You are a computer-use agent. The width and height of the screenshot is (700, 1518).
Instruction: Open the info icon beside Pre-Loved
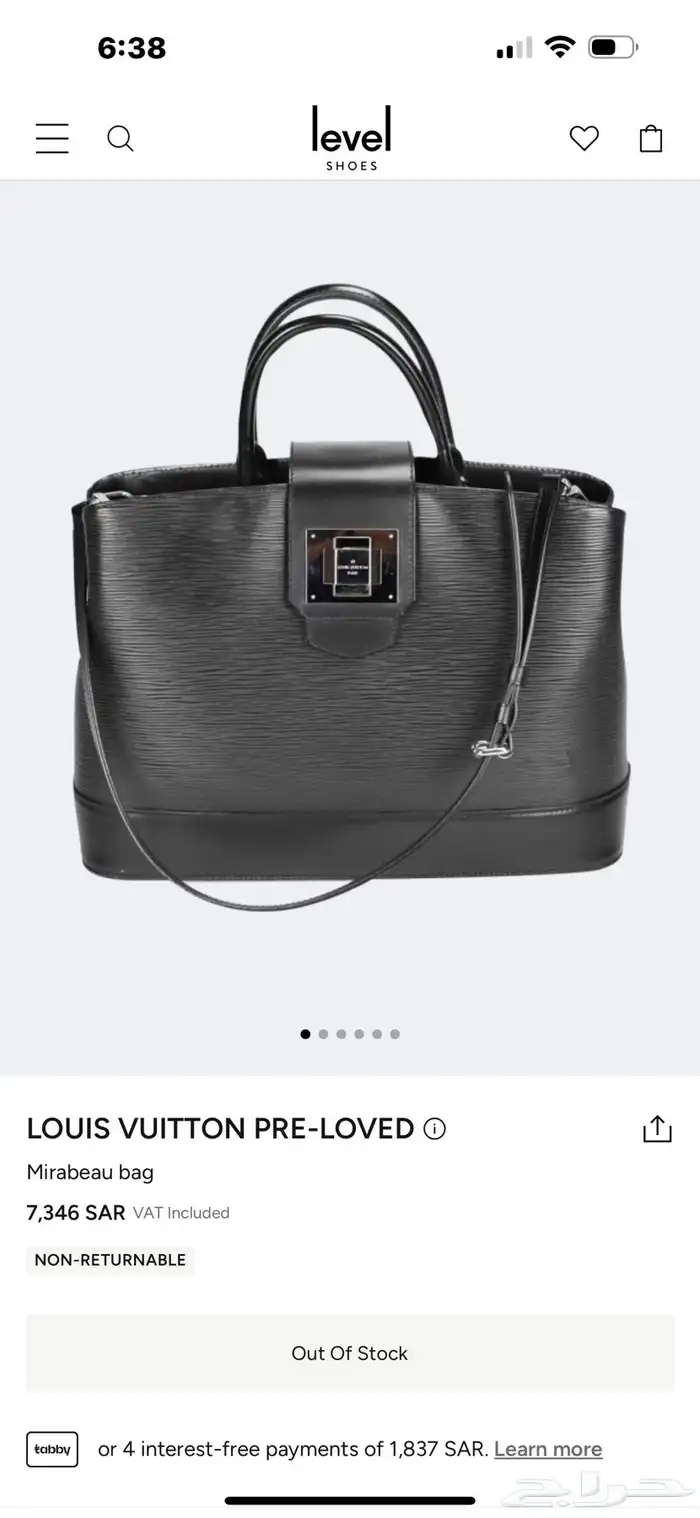(435, 1129)
